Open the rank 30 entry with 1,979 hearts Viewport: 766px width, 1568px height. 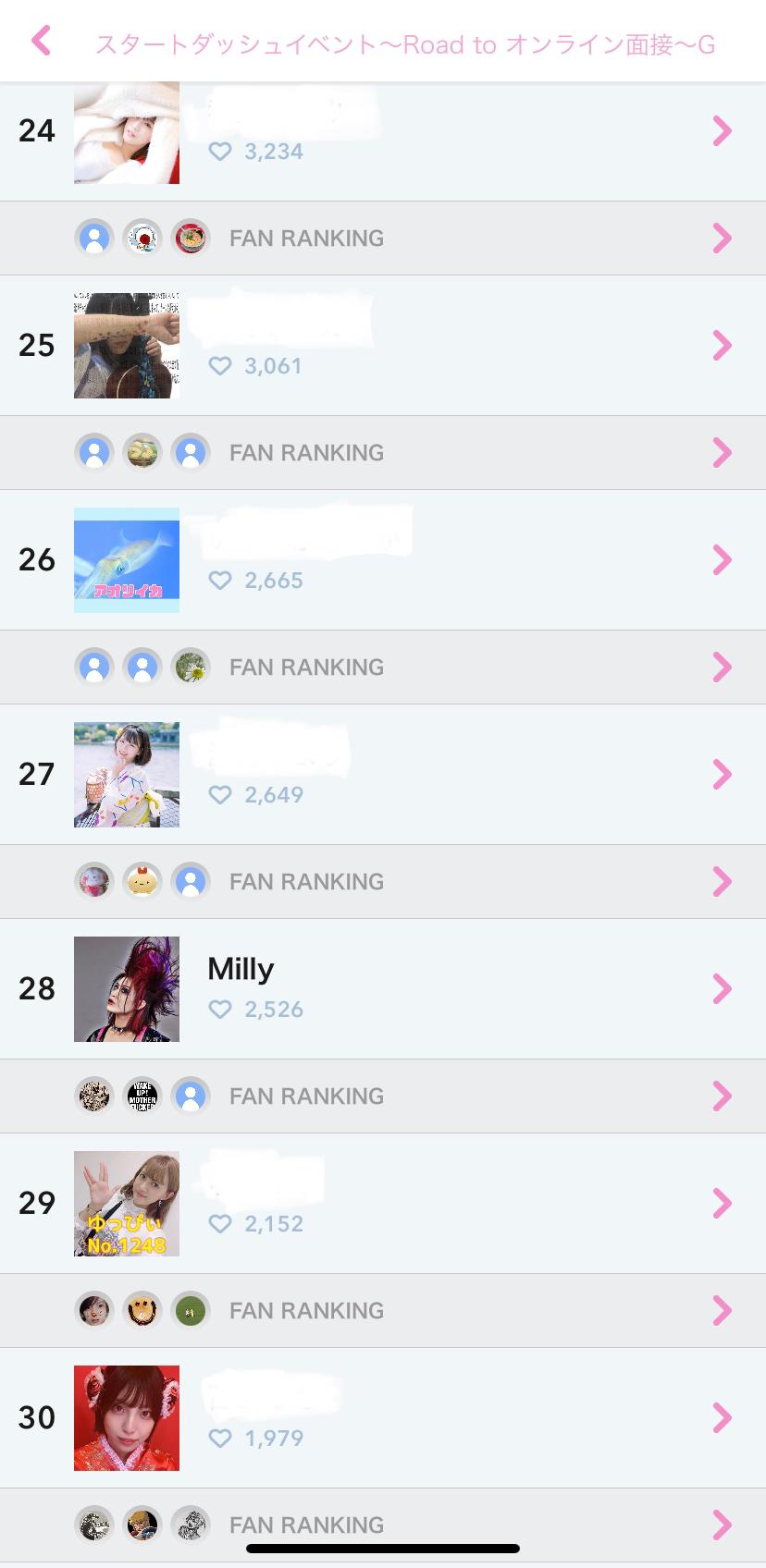click(x=383, y=1418)
